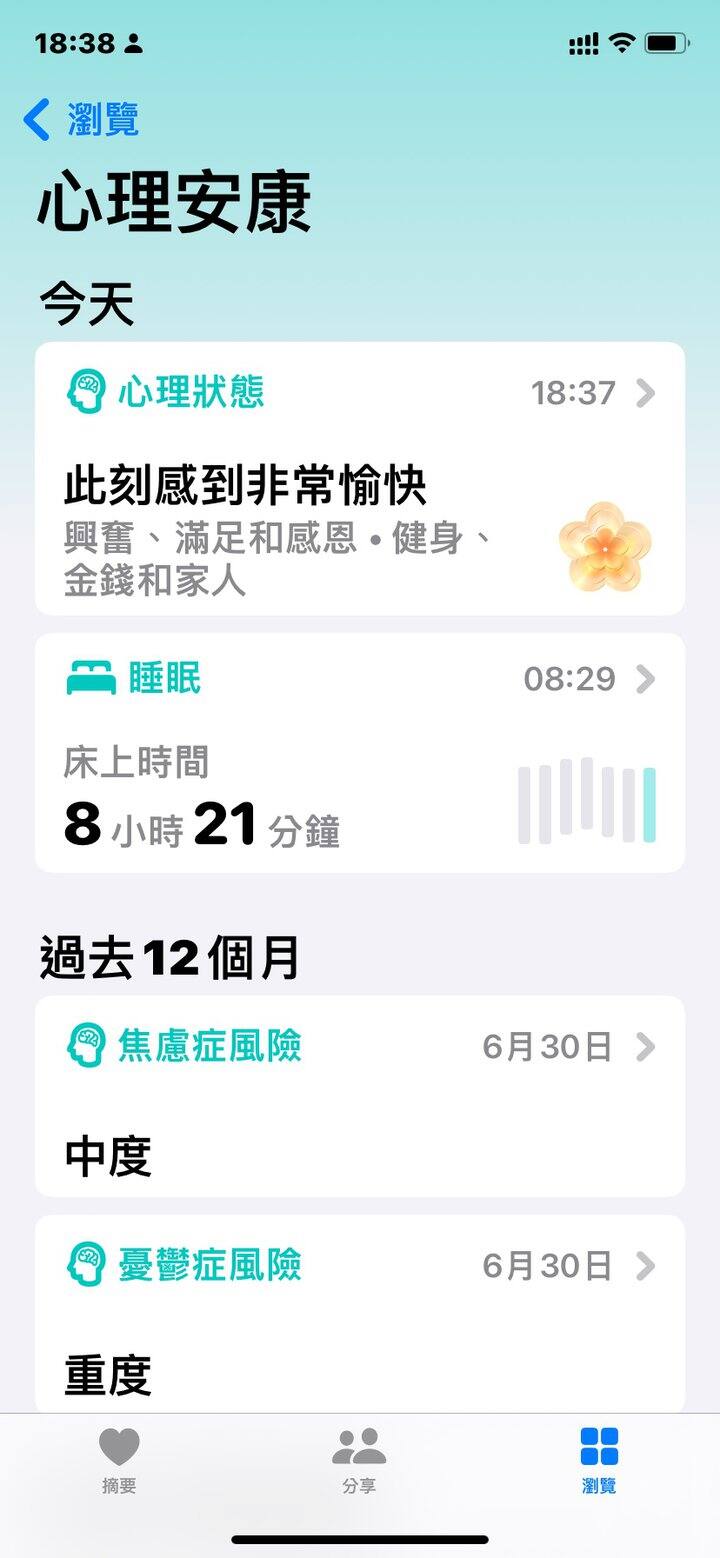
Task: Switch to the 分享 tab
Action: click(x=359, y=1460)
